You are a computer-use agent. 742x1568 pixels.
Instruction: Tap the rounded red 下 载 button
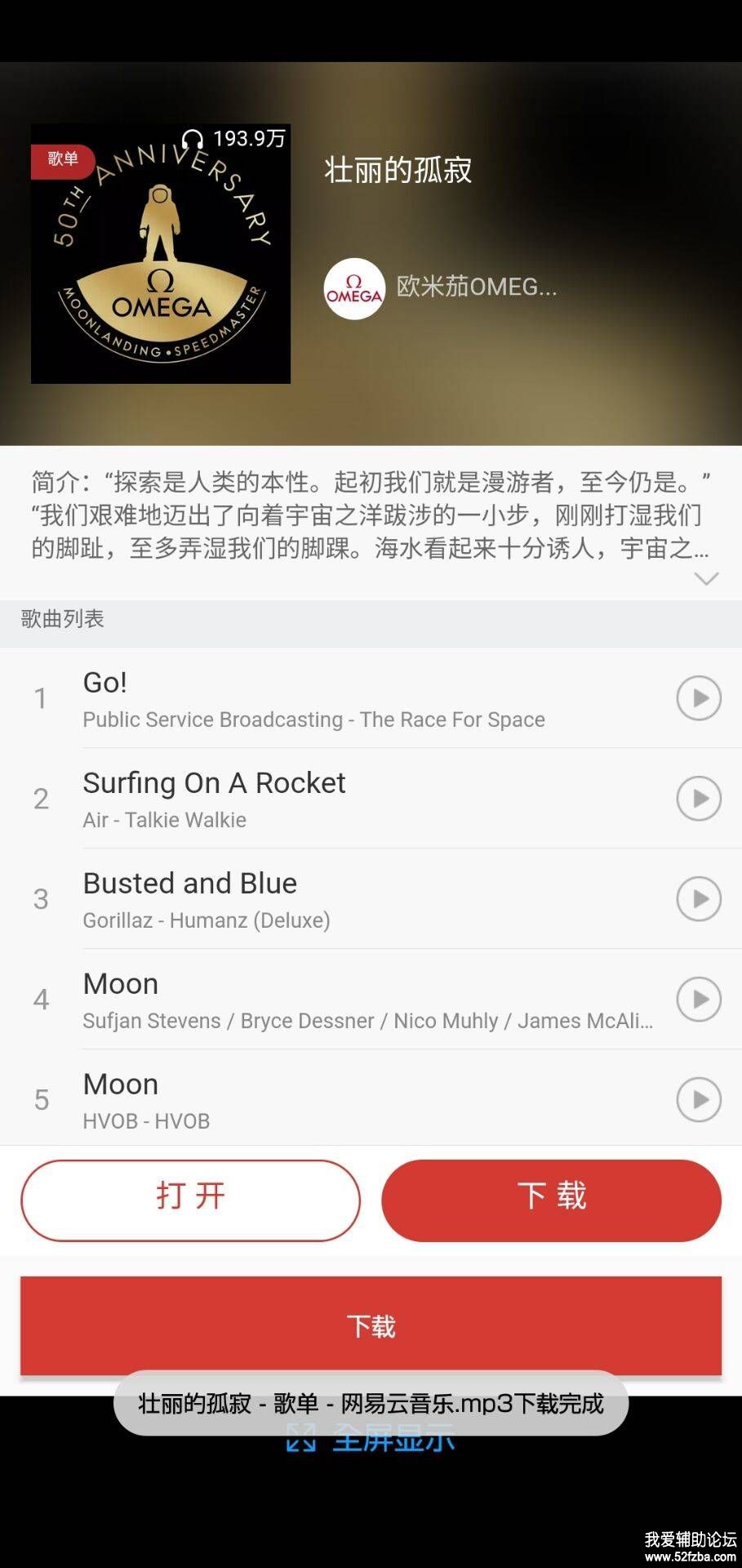pyautogui.click(x=551, y=1200)
